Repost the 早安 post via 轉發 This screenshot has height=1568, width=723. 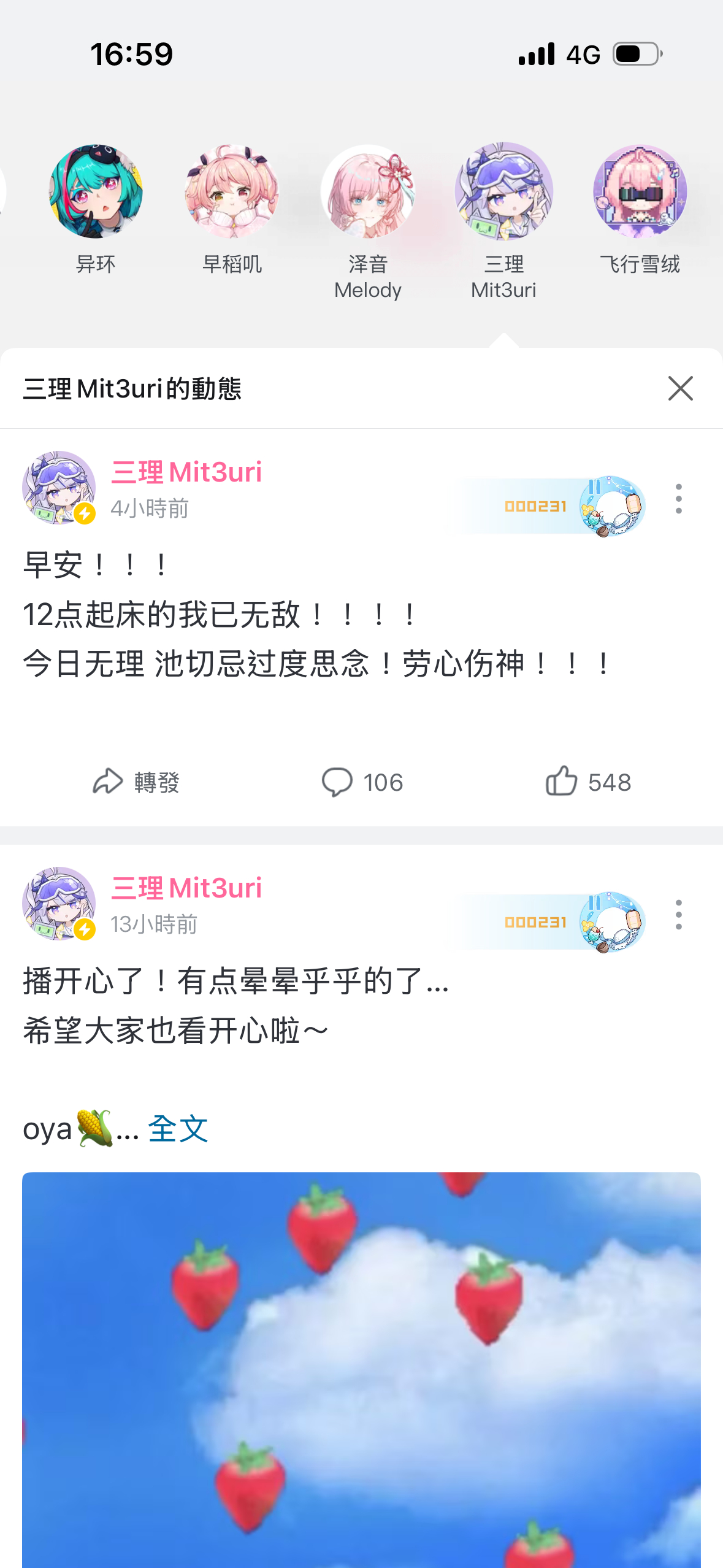(136, 782)
